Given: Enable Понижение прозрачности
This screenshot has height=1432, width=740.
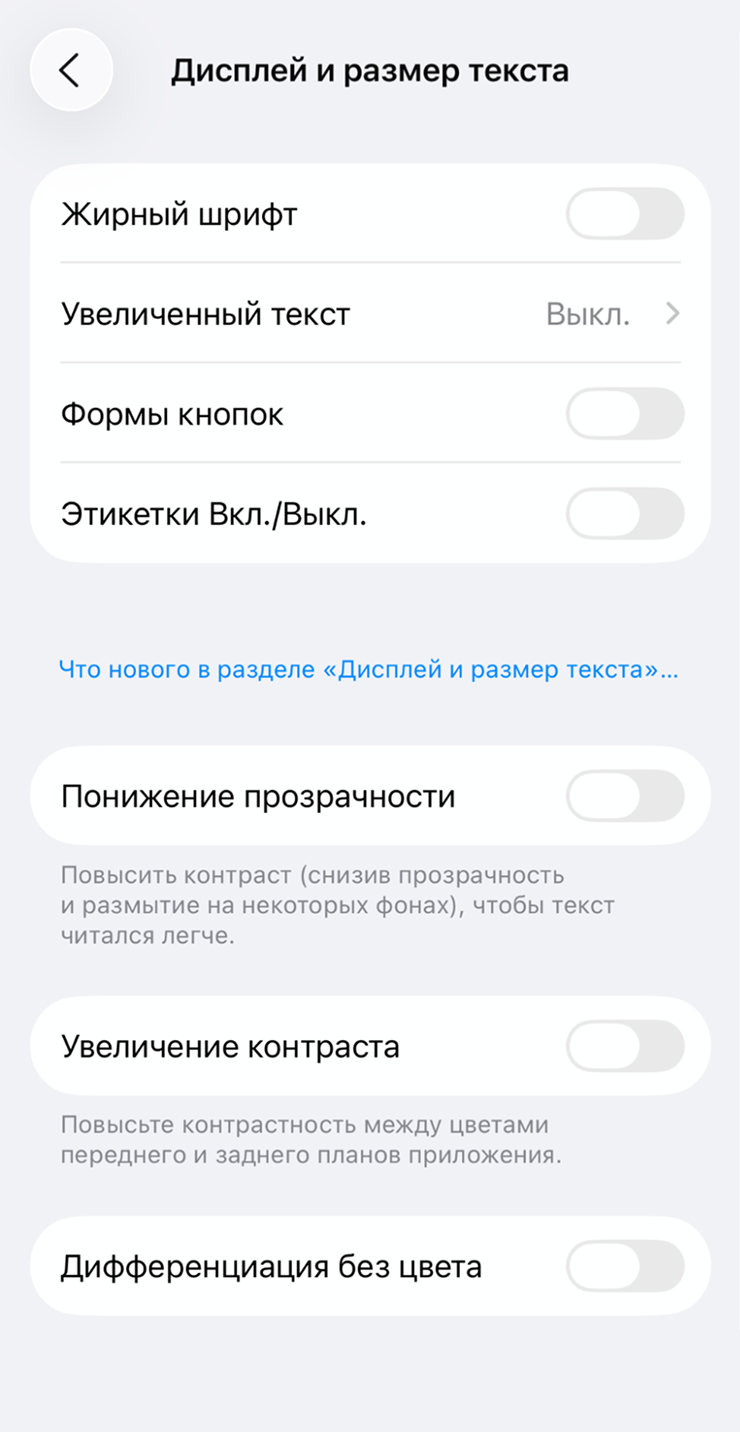Looking at the screenshot, I should 625,796.
